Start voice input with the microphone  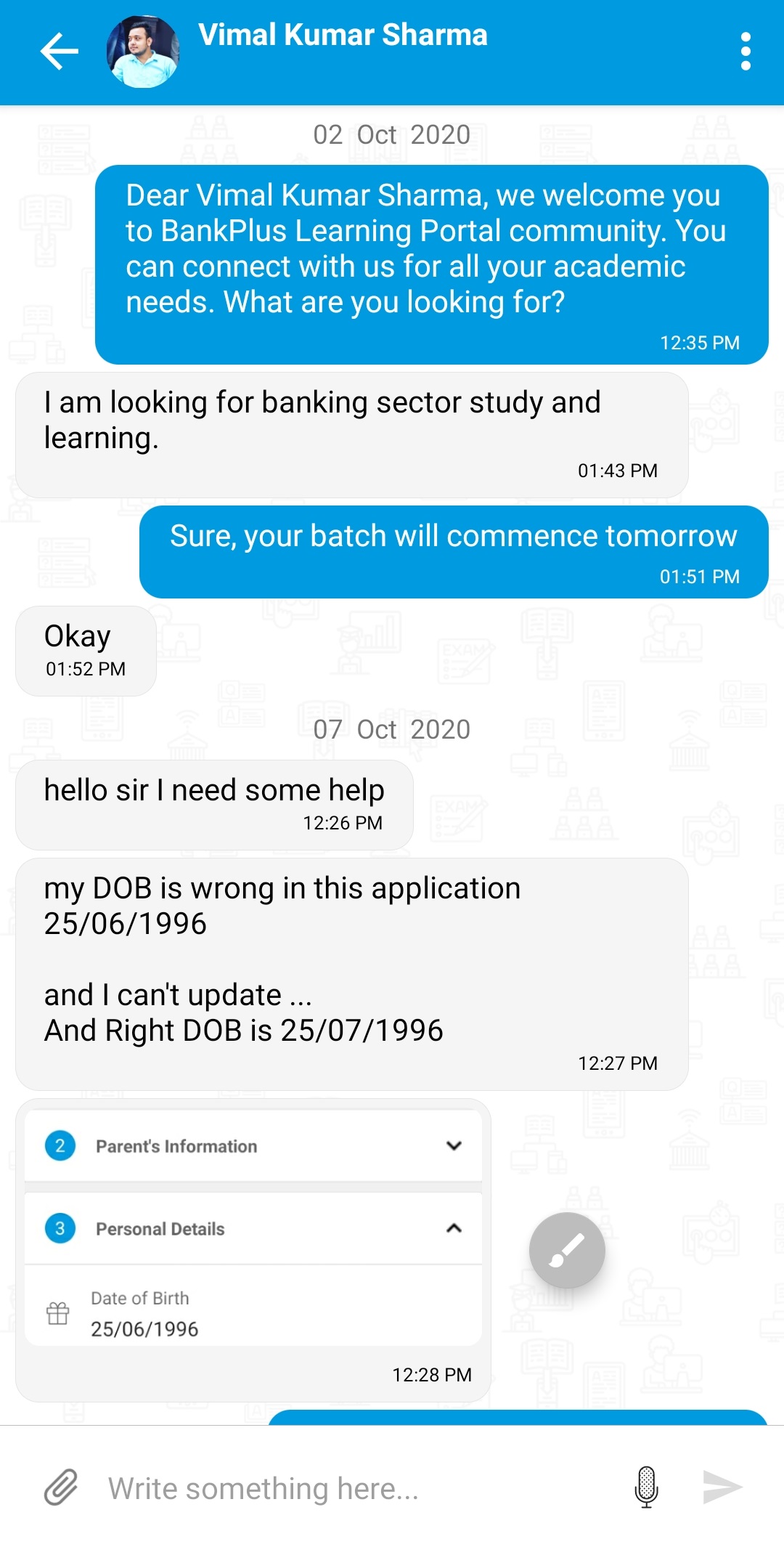[646, 1487]
